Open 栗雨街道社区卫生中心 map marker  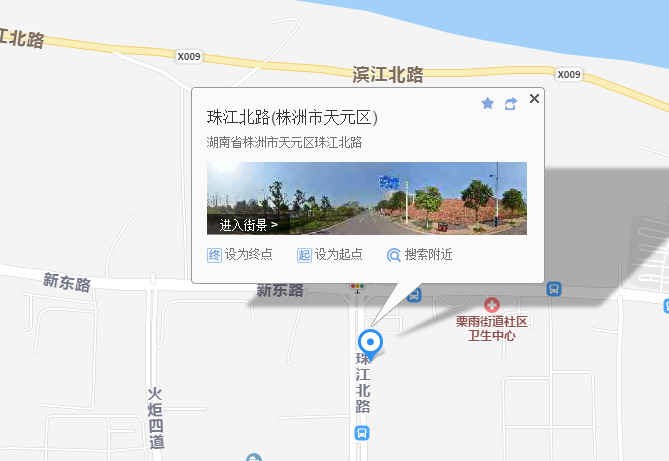point(491,303)
